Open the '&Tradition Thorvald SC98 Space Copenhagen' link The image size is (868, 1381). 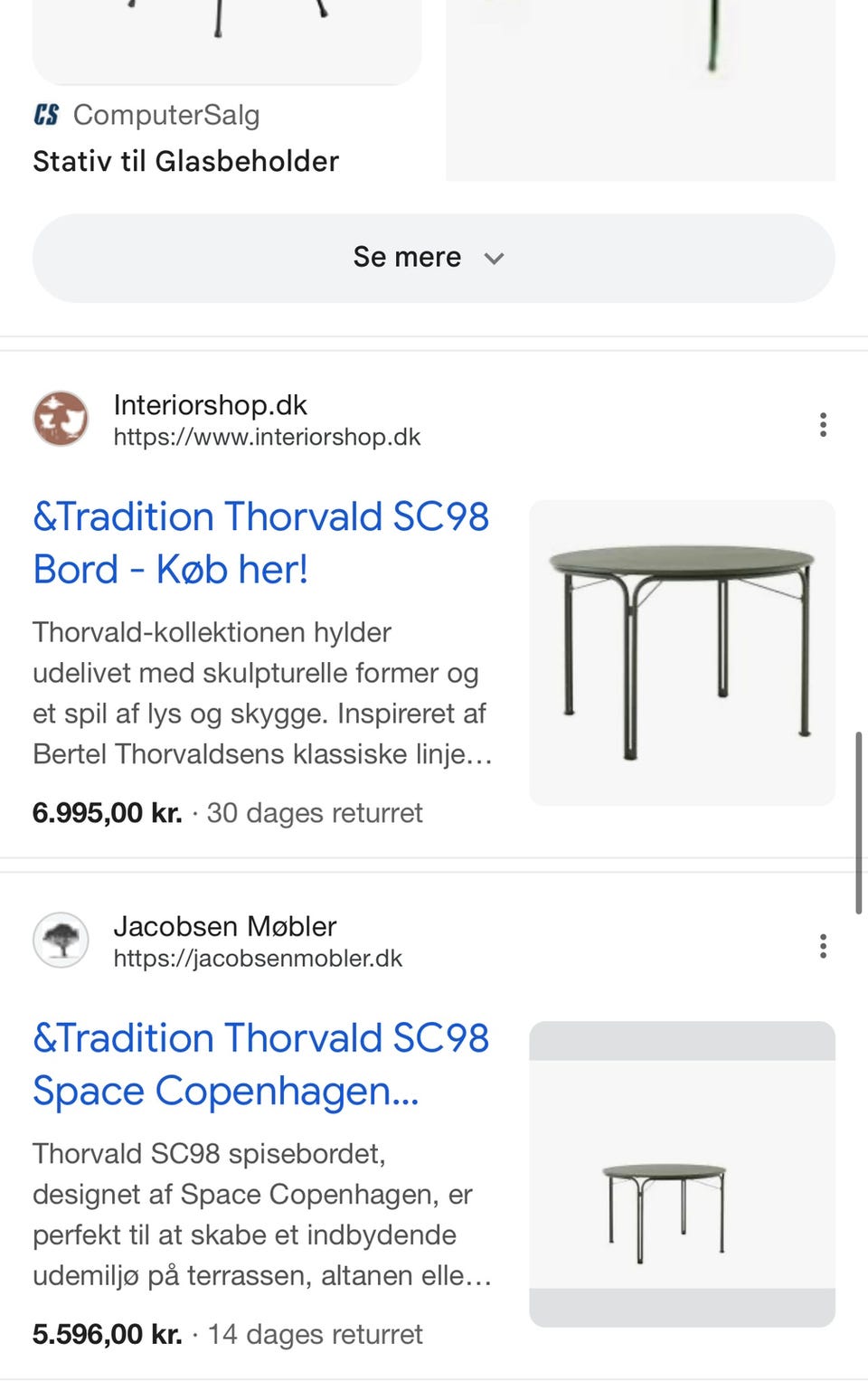(x=260, y=1064)
